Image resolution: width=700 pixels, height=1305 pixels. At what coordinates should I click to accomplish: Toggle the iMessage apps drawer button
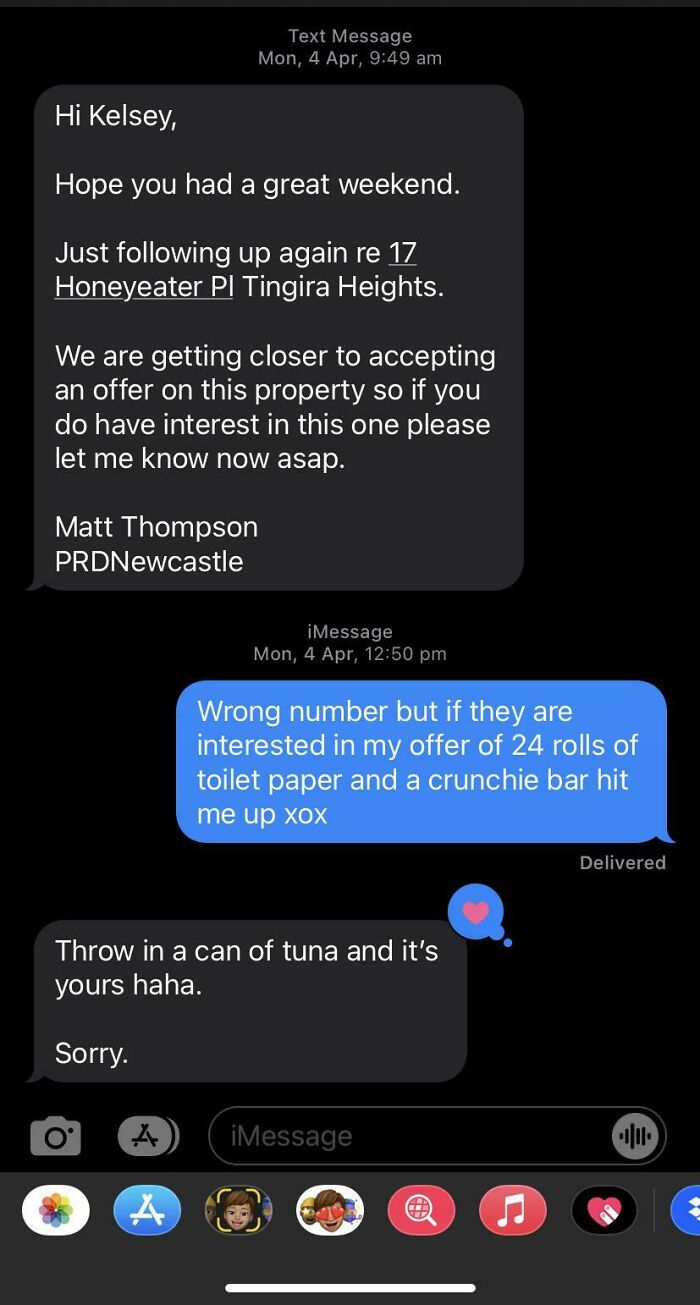tap(148, 1135)
